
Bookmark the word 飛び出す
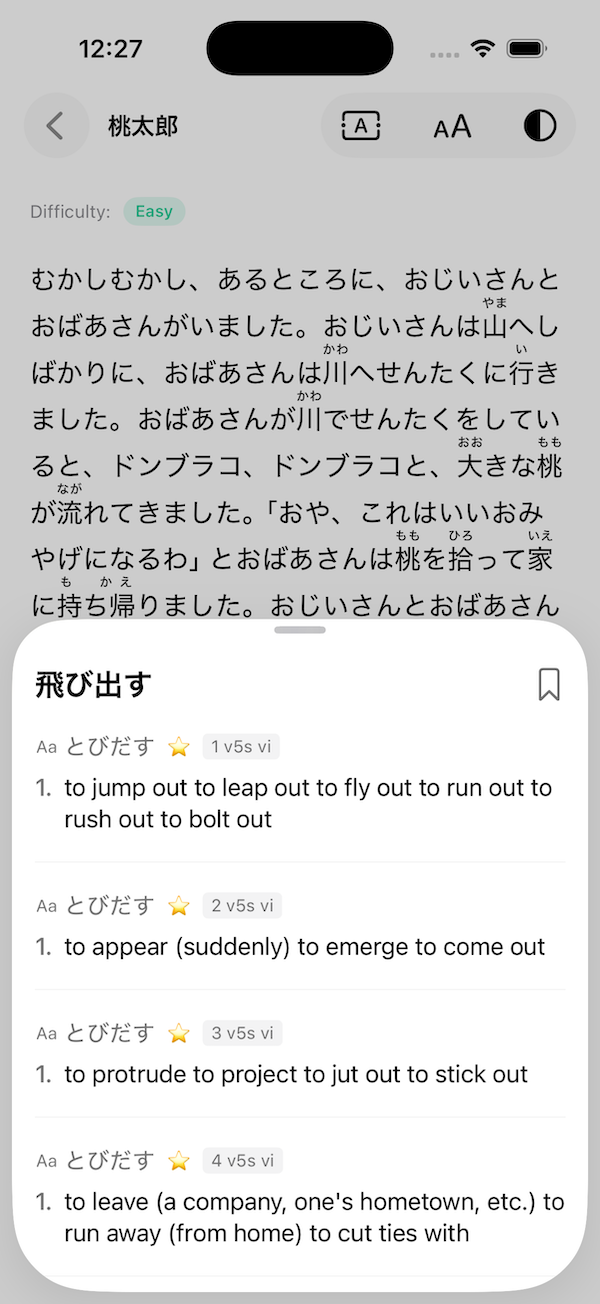tap(549, 685)
